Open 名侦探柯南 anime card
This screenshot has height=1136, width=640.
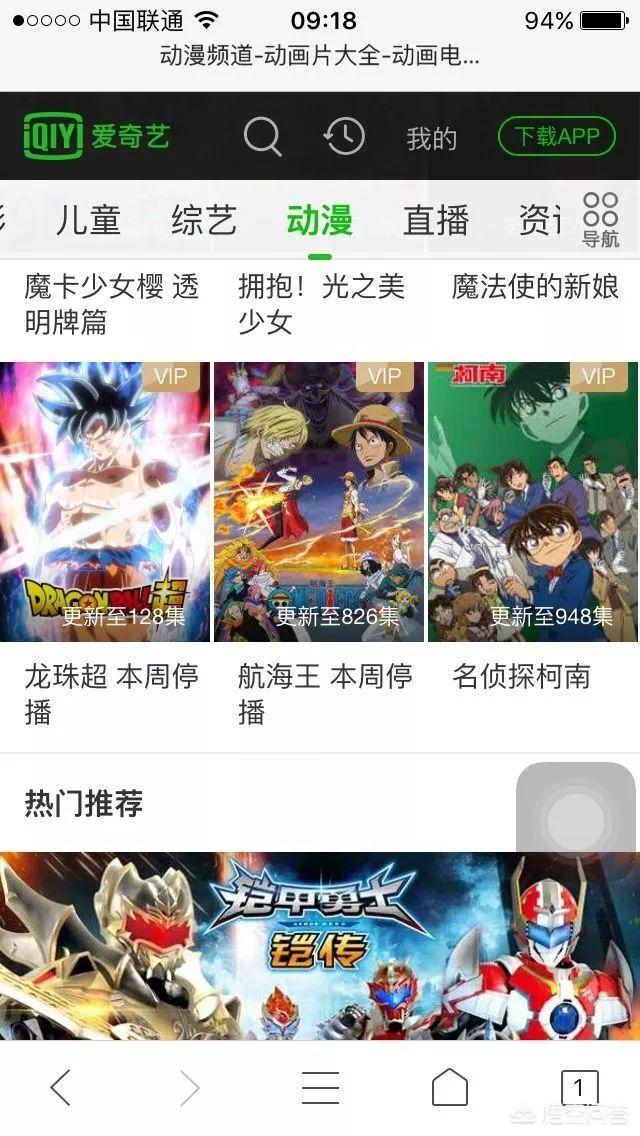[534, 502]
